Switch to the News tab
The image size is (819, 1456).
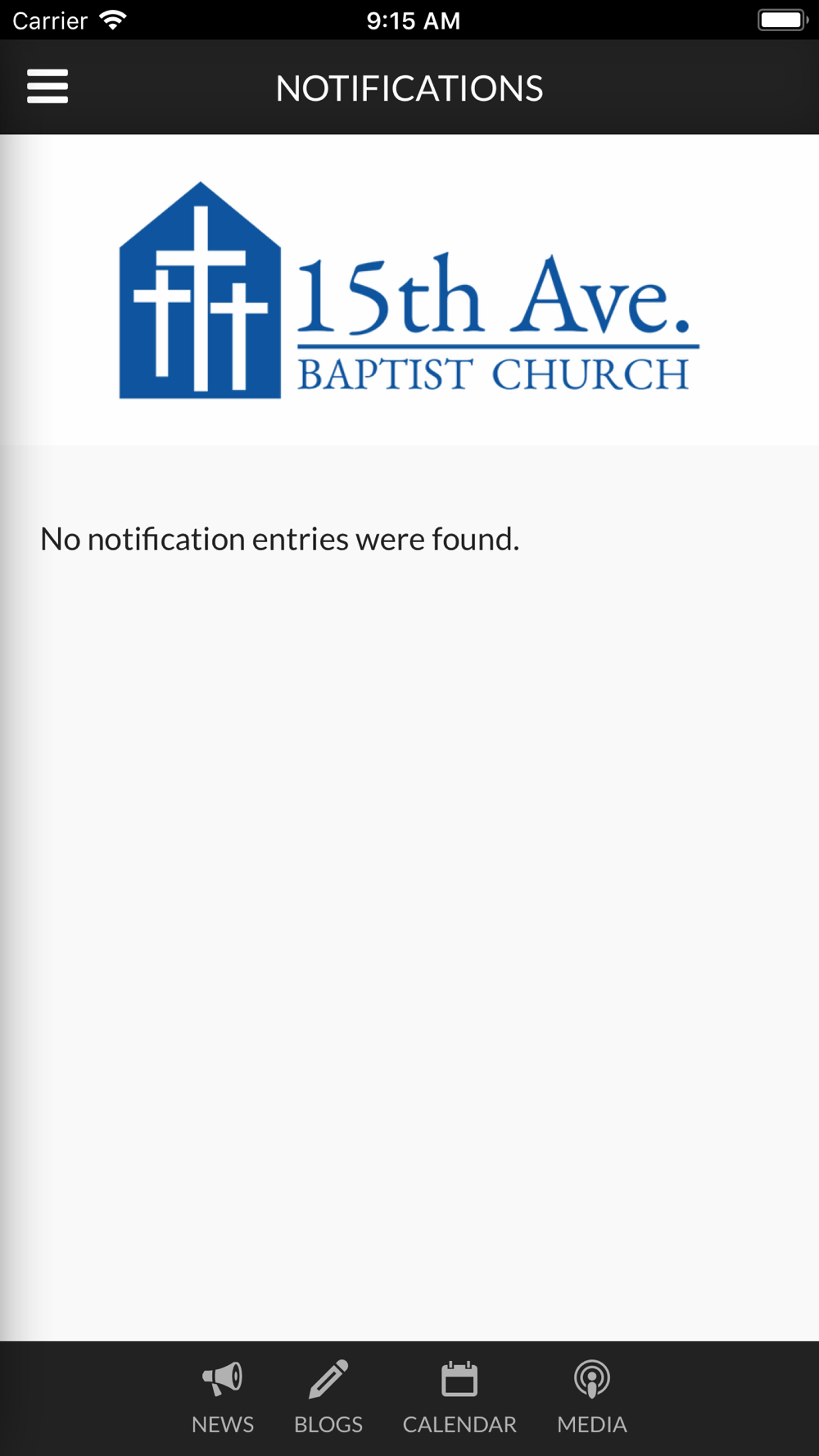coord(223,1398)
